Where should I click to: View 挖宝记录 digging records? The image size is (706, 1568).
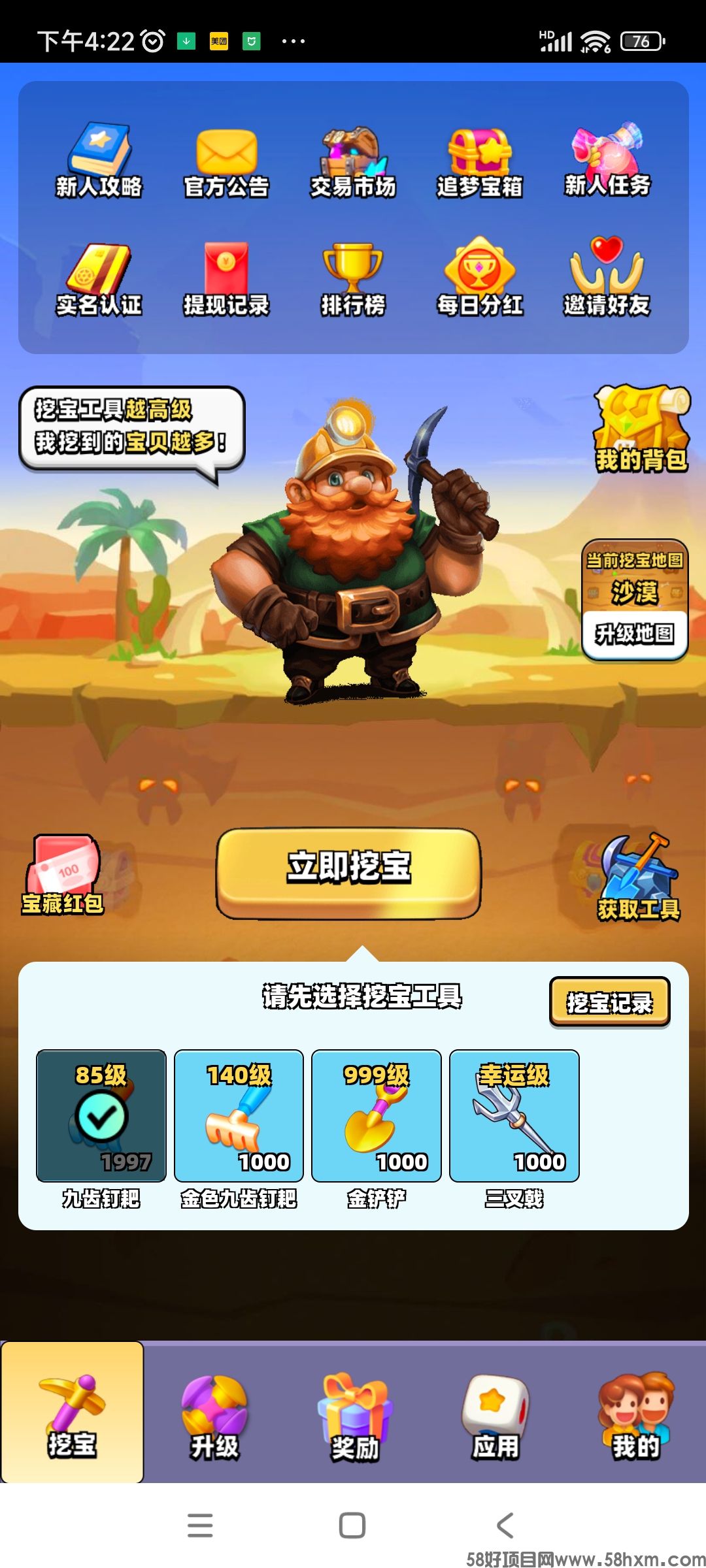(609, 1002)
